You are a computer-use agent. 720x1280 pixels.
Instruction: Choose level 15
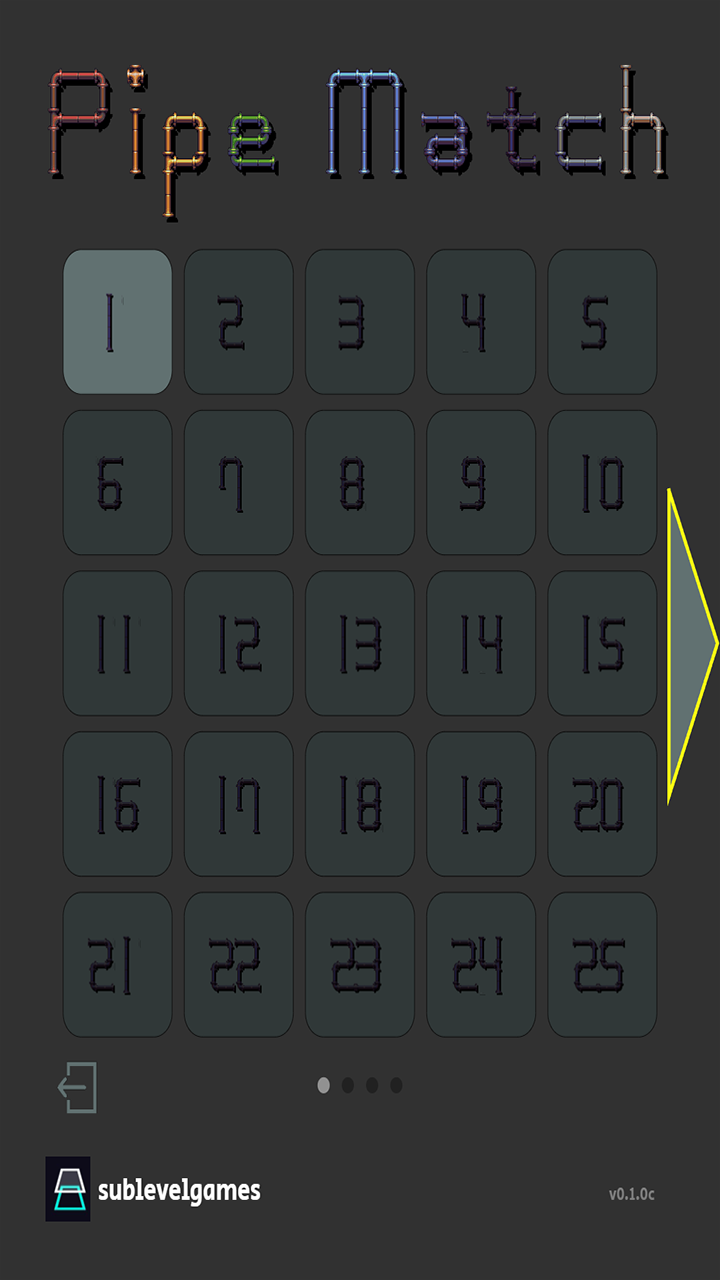[602, 643]
